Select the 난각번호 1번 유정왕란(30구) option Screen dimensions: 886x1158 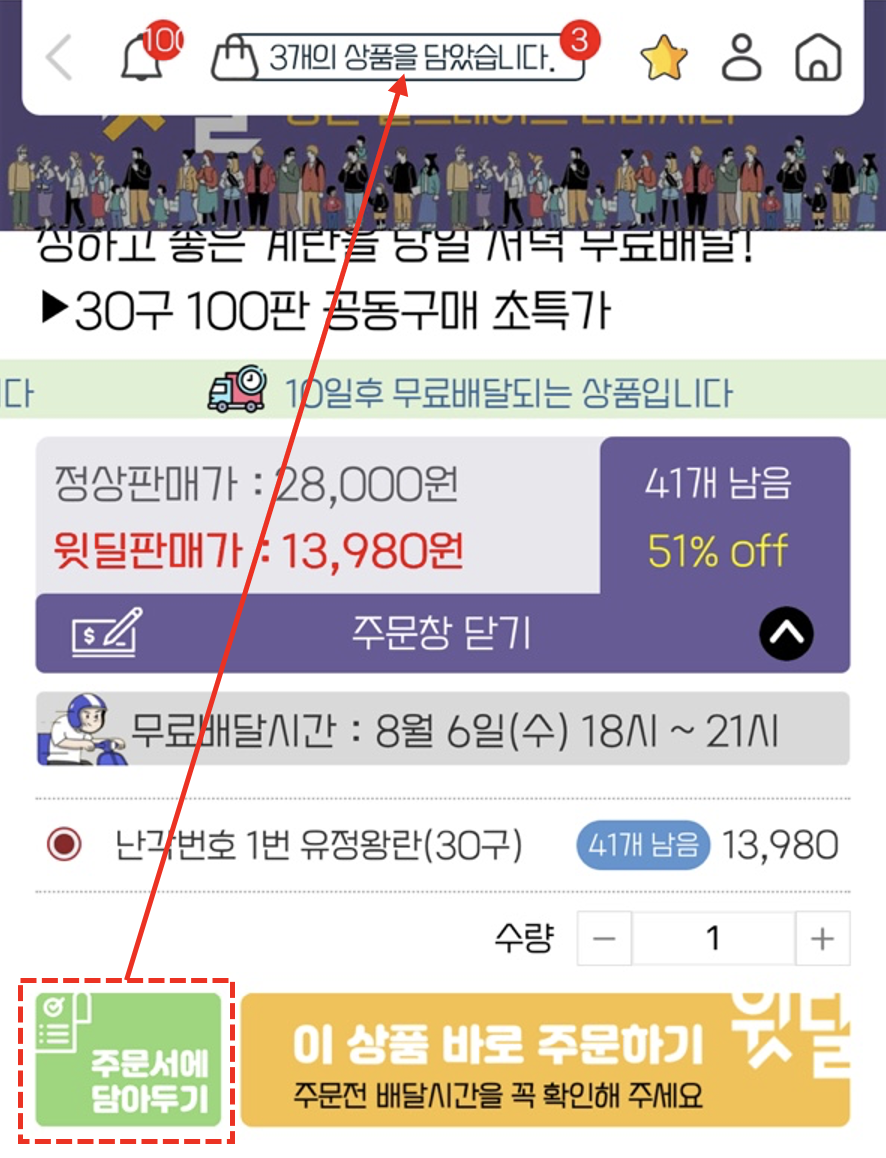(x=66, y=846)
